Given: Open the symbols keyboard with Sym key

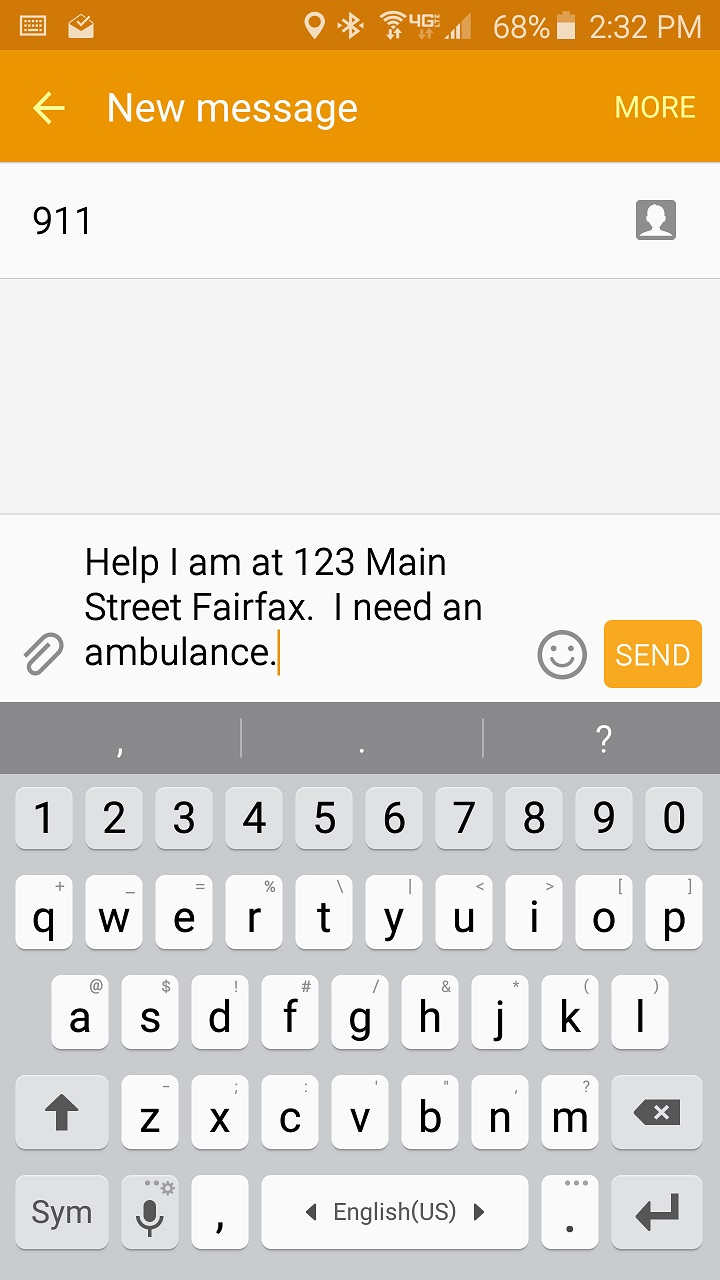Looking at the screenshot, I should (61, 1211).
